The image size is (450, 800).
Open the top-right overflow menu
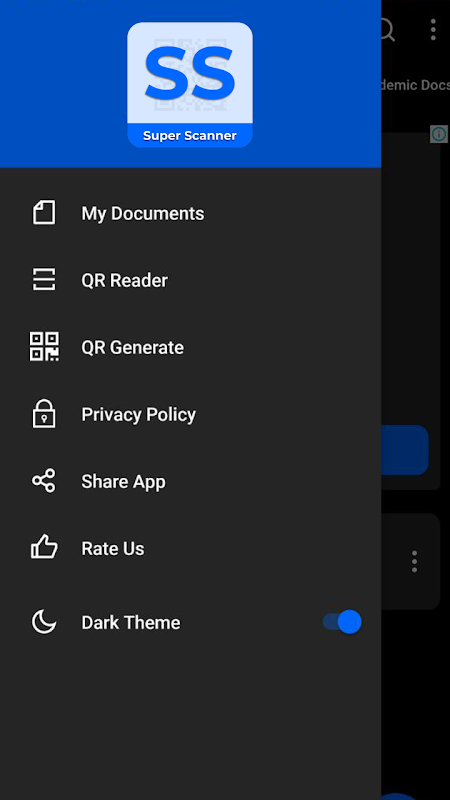(433, 30)
